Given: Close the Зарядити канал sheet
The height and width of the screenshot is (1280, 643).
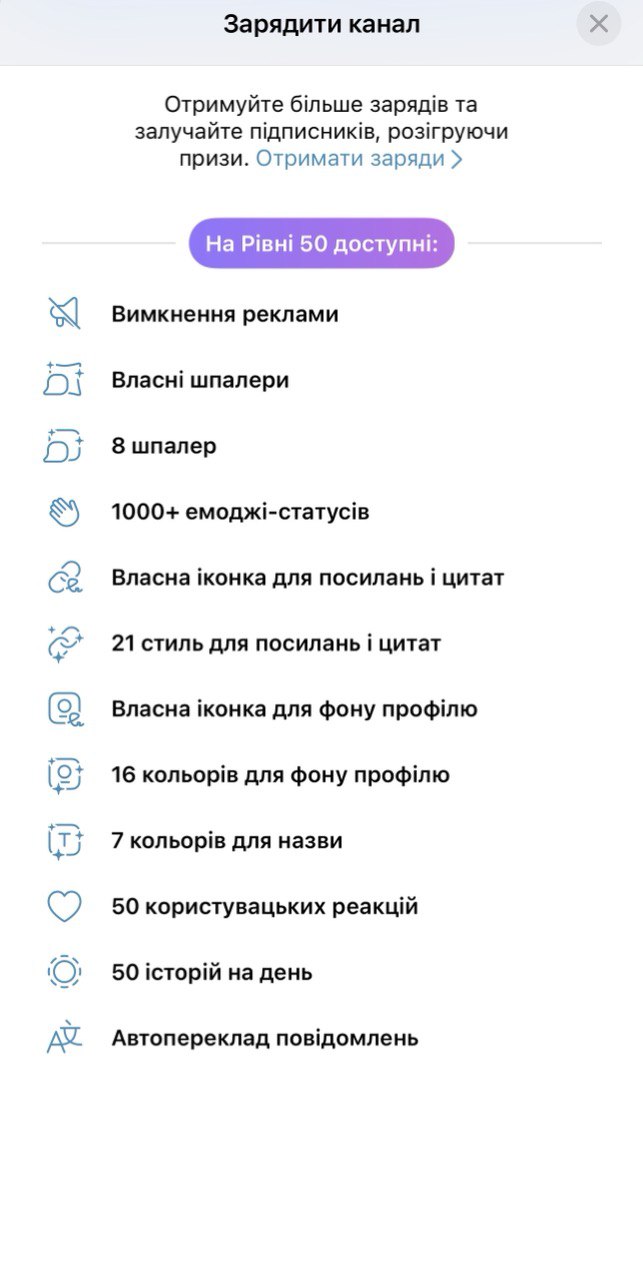Looking at the screenshot, I should [598, 24].
